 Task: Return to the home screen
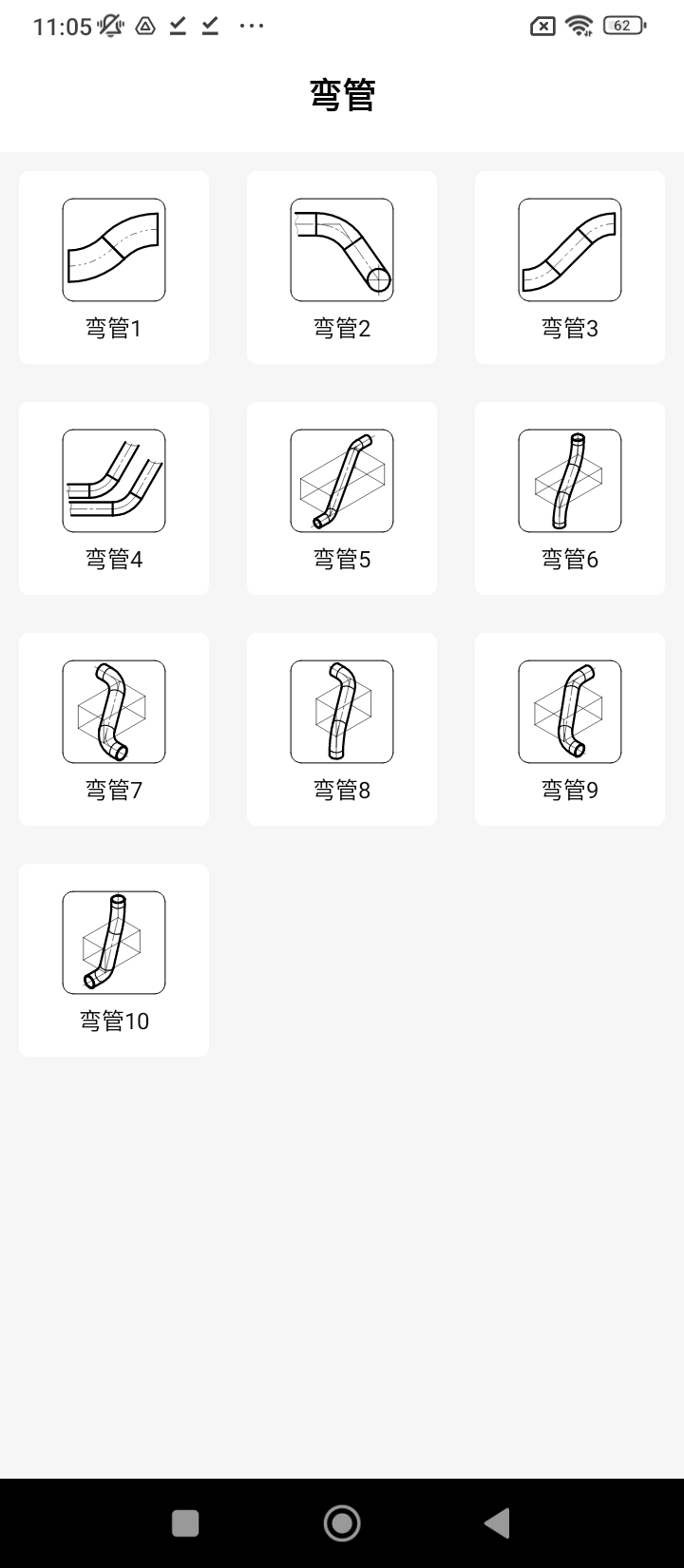tap(342, 1523)
